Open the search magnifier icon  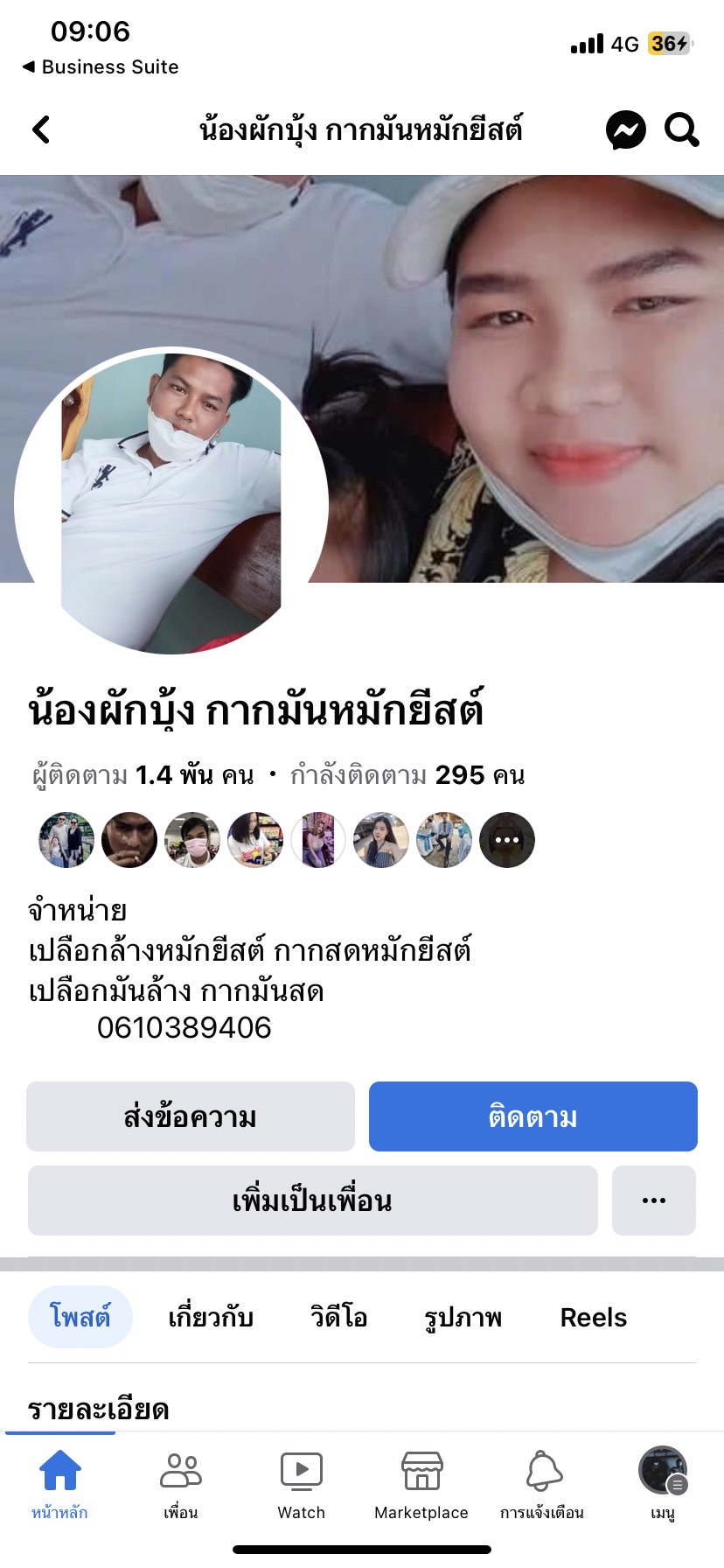tap(681, 130)
